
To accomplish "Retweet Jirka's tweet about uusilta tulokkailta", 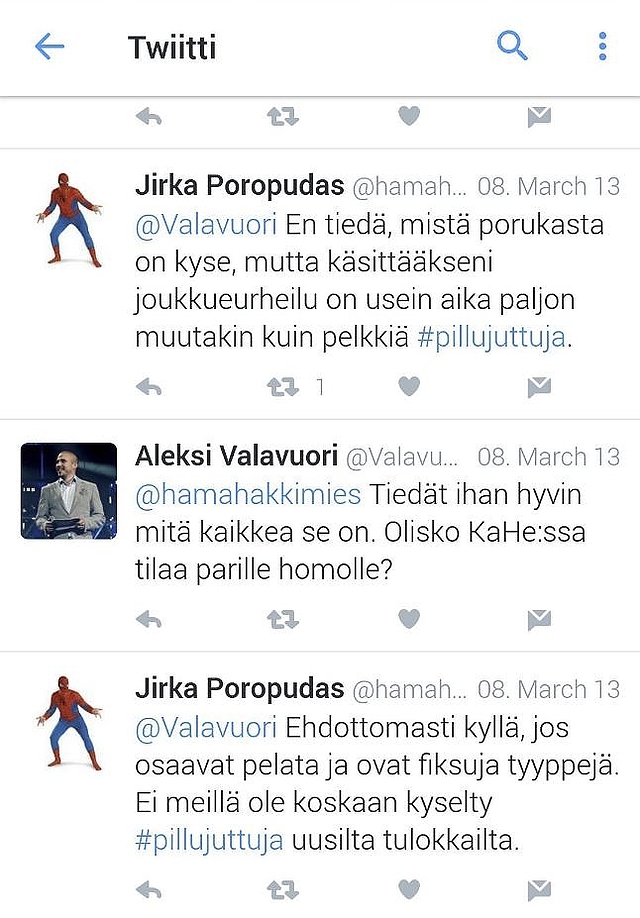I will point(283,889).
